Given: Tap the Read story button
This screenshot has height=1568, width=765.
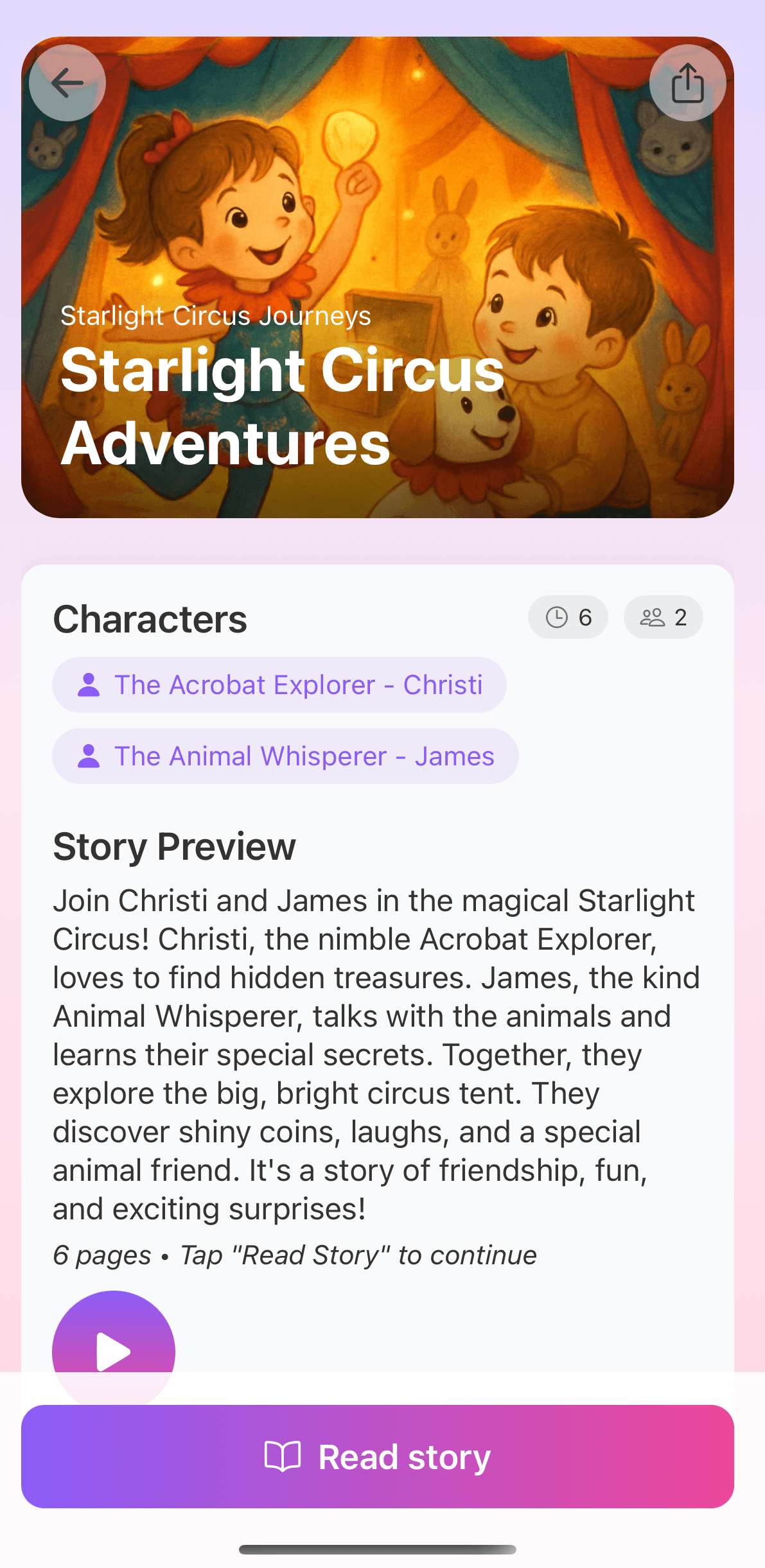Looking at the screenshot, I should pos(382,1456).
